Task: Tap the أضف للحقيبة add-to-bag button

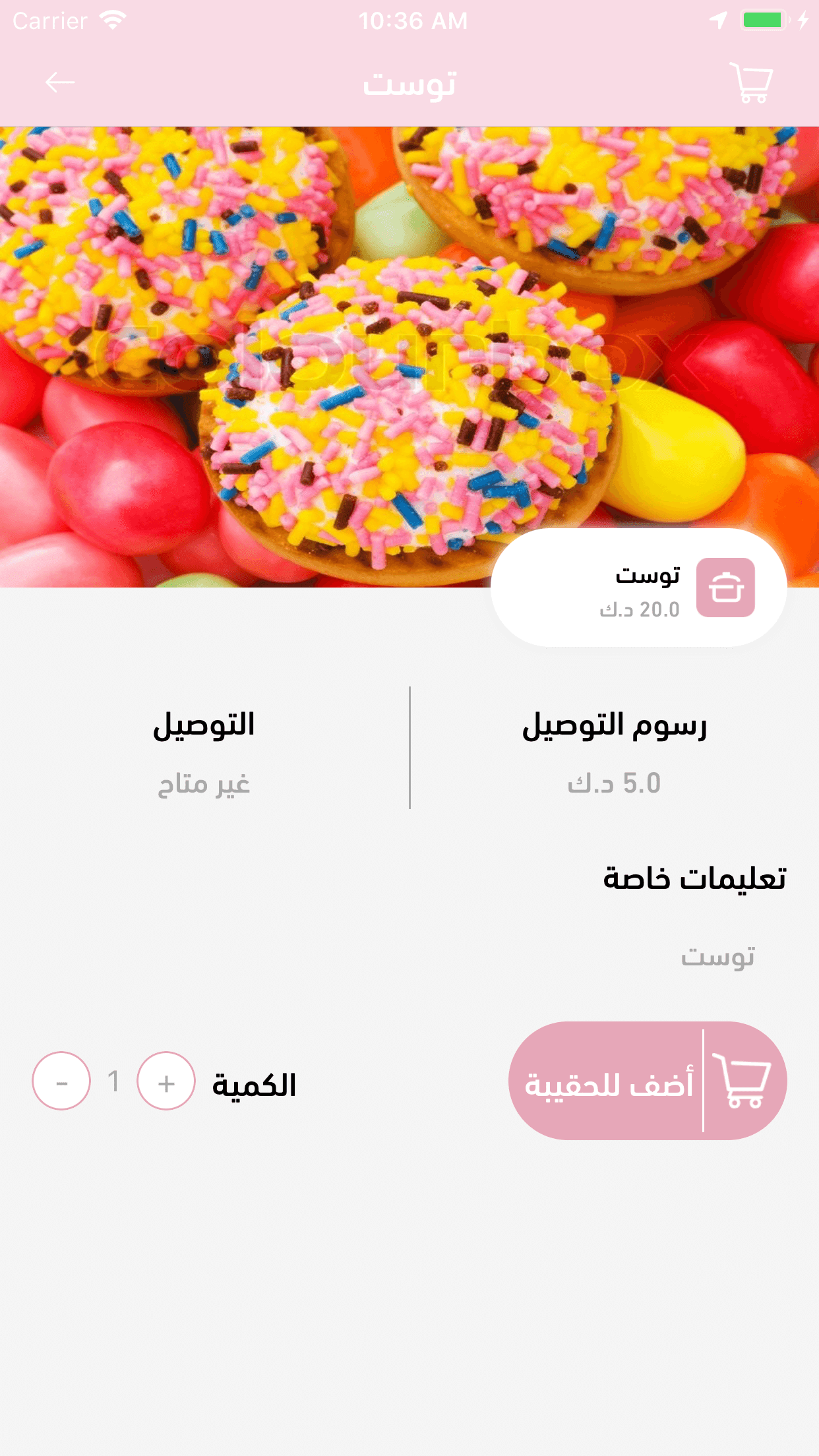Action: point(648,1081)
